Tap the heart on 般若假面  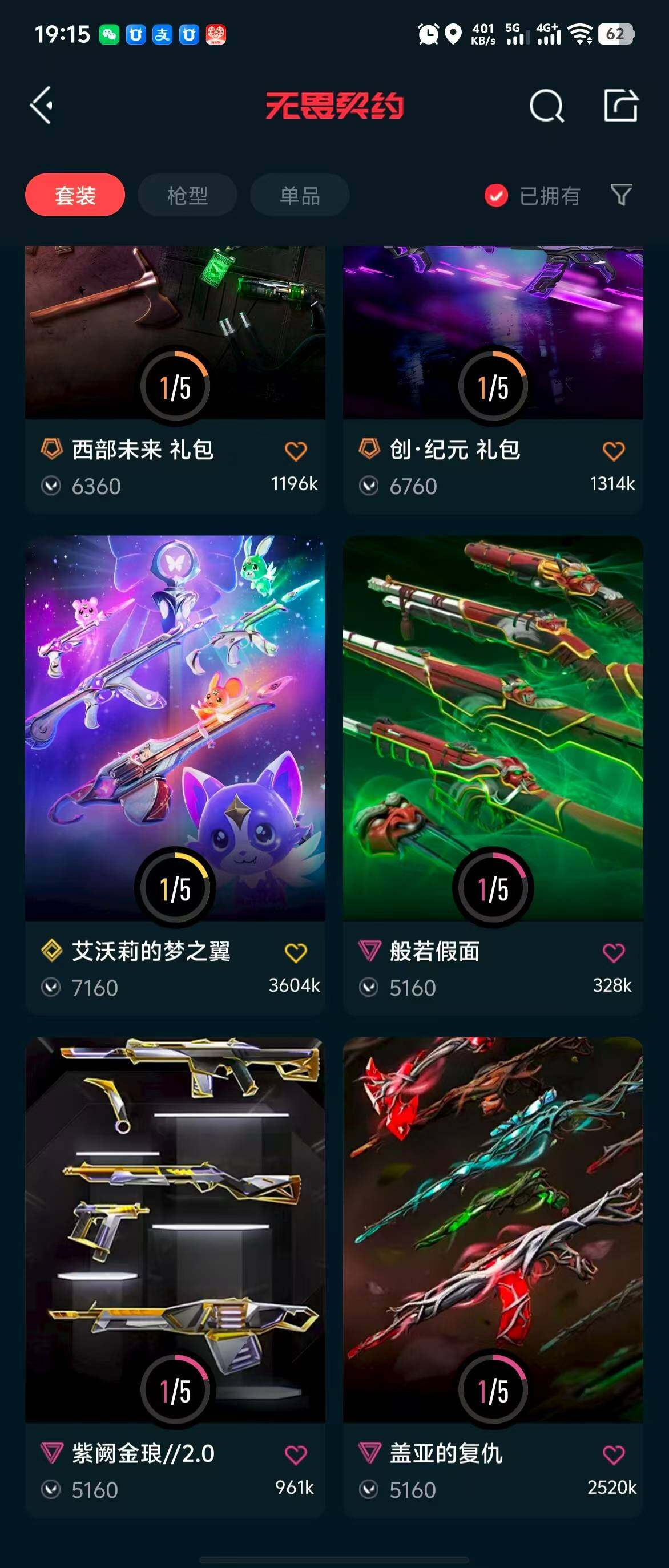[x=613, y=952]
